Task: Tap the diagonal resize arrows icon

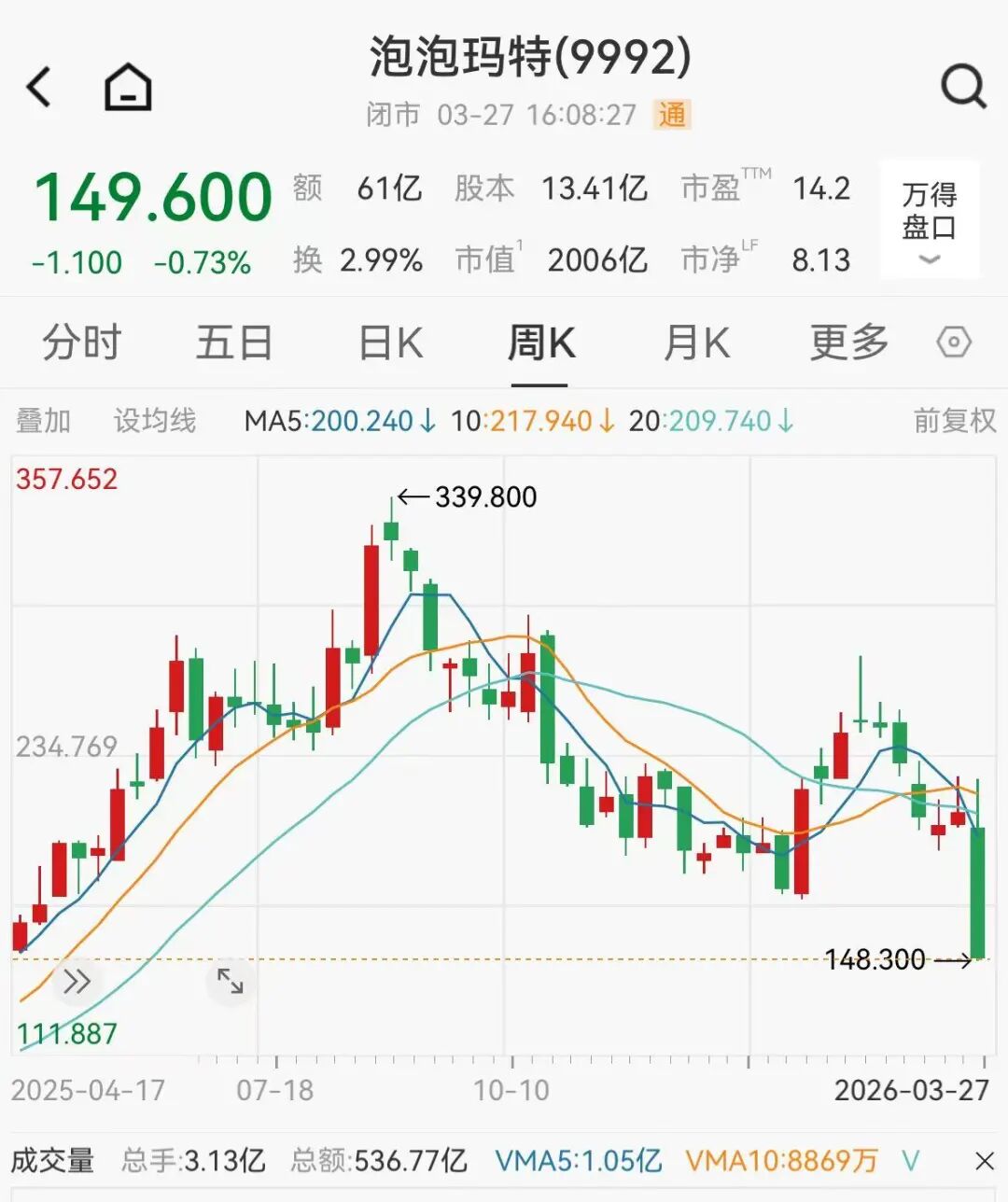Action: coord(229,982)
